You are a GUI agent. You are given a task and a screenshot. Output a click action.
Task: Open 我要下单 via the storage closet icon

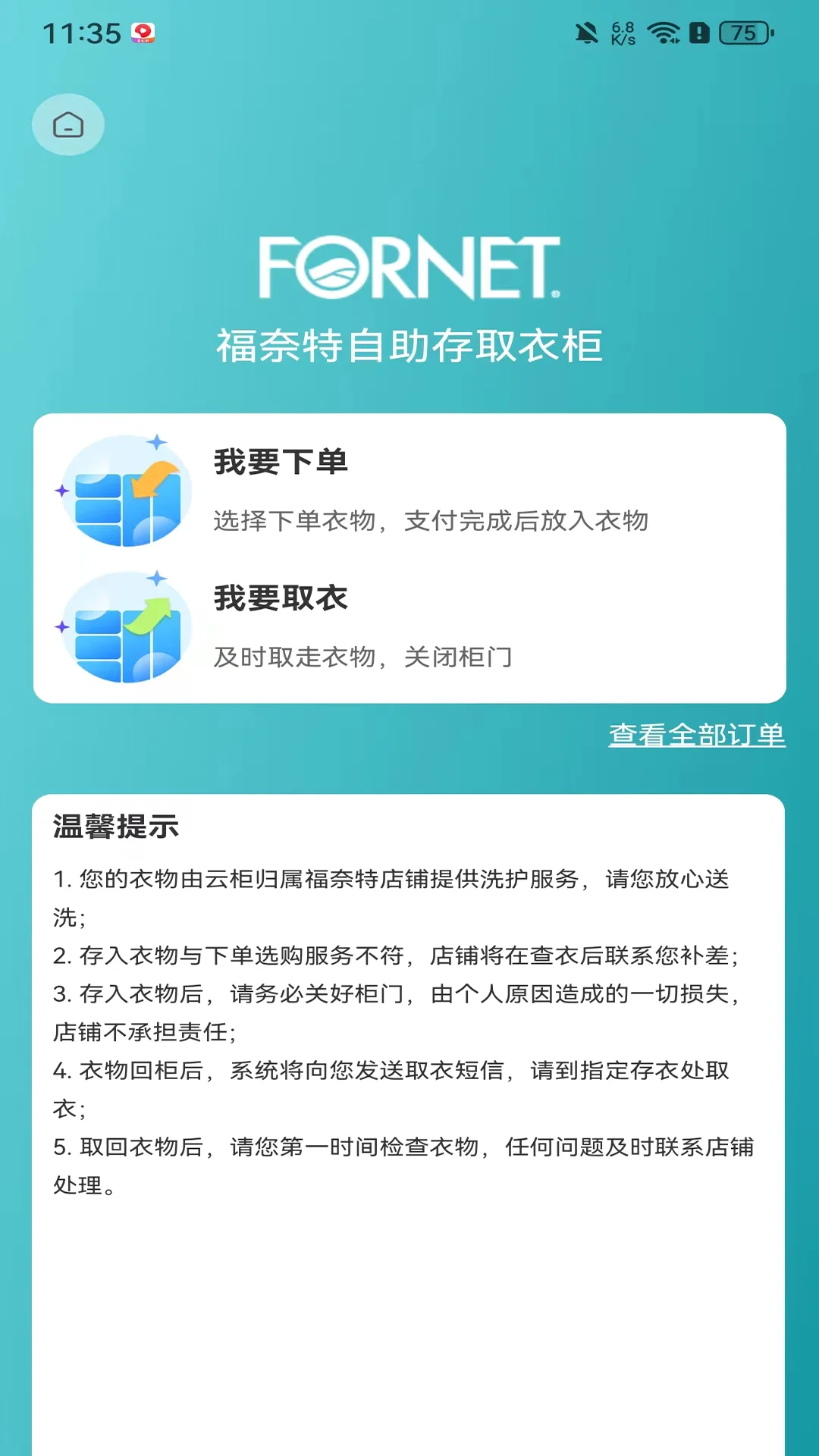pos(125,491)
